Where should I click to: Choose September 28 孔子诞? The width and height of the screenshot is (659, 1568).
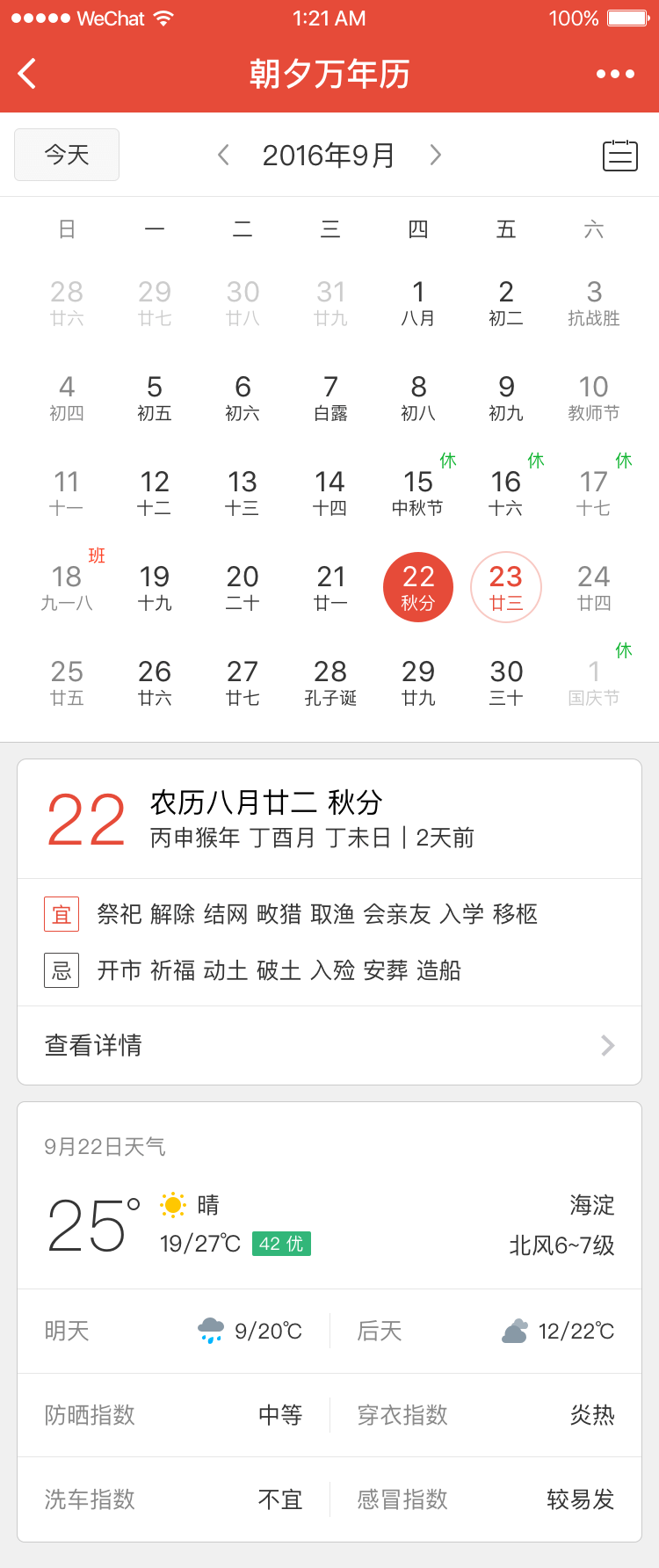(x=330, y=682)
